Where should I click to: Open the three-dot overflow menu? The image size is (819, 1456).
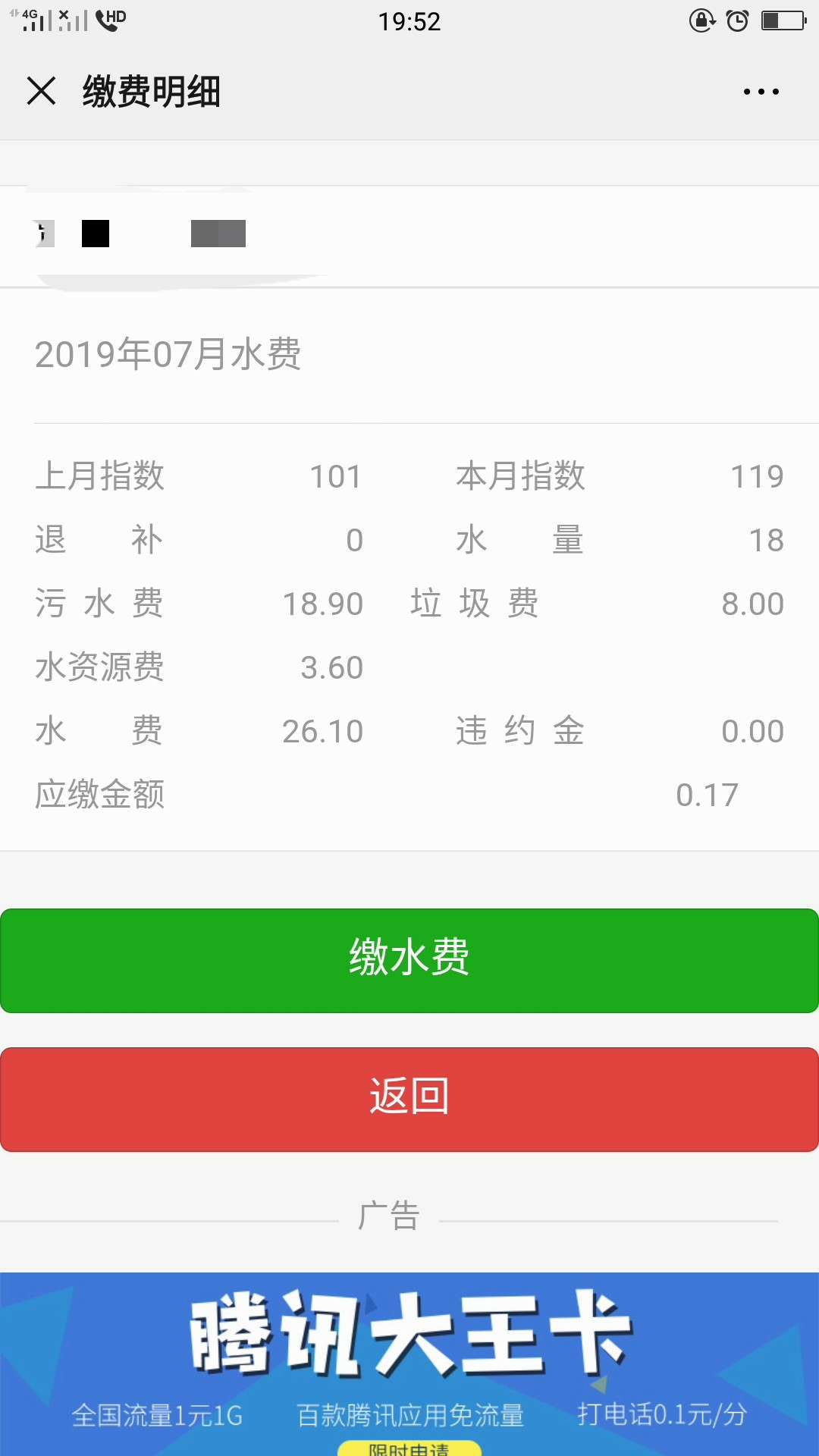(761, 92)
